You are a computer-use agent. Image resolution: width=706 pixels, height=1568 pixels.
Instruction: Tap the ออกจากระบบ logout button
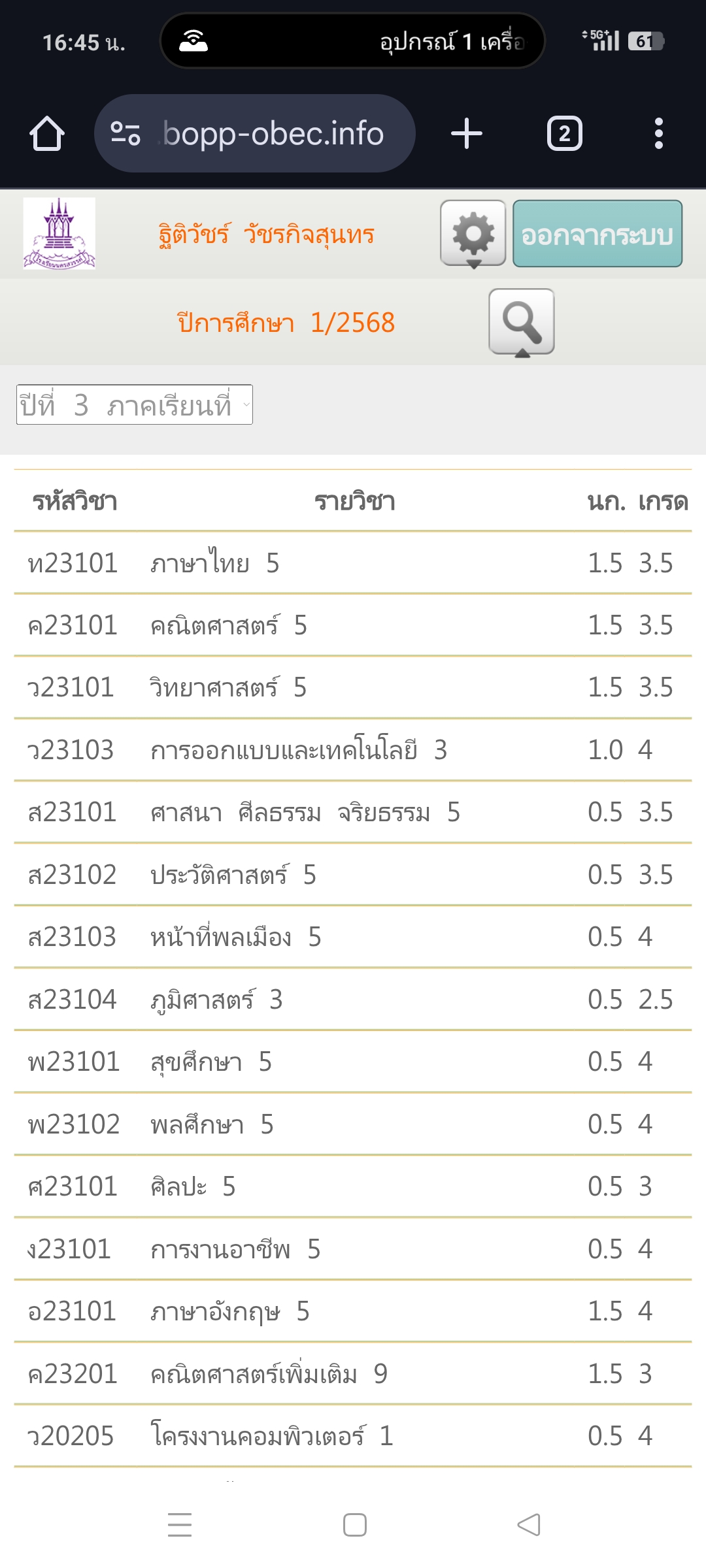pos(597,234)
